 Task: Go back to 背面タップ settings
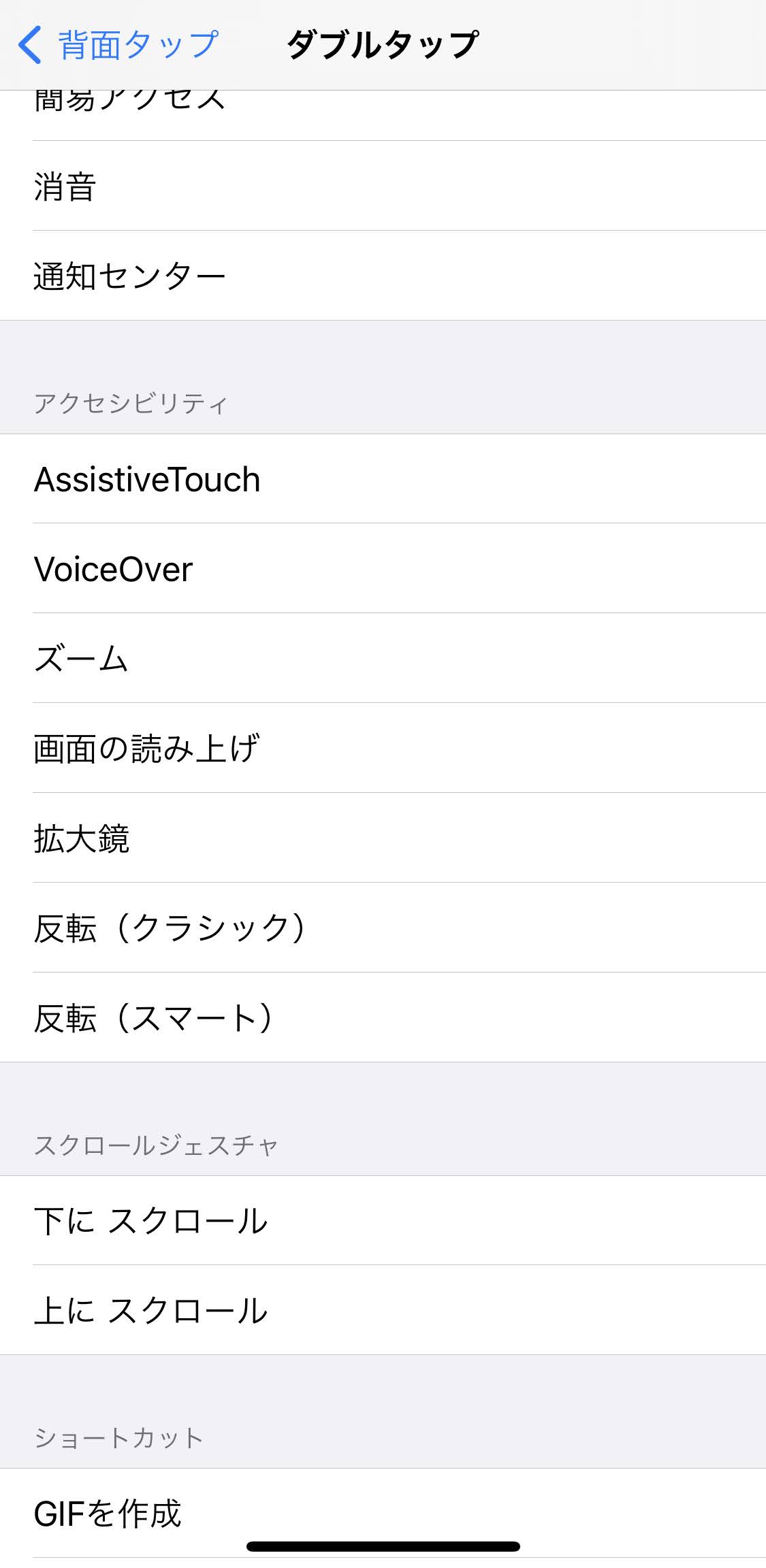click(x=117, y=45)
